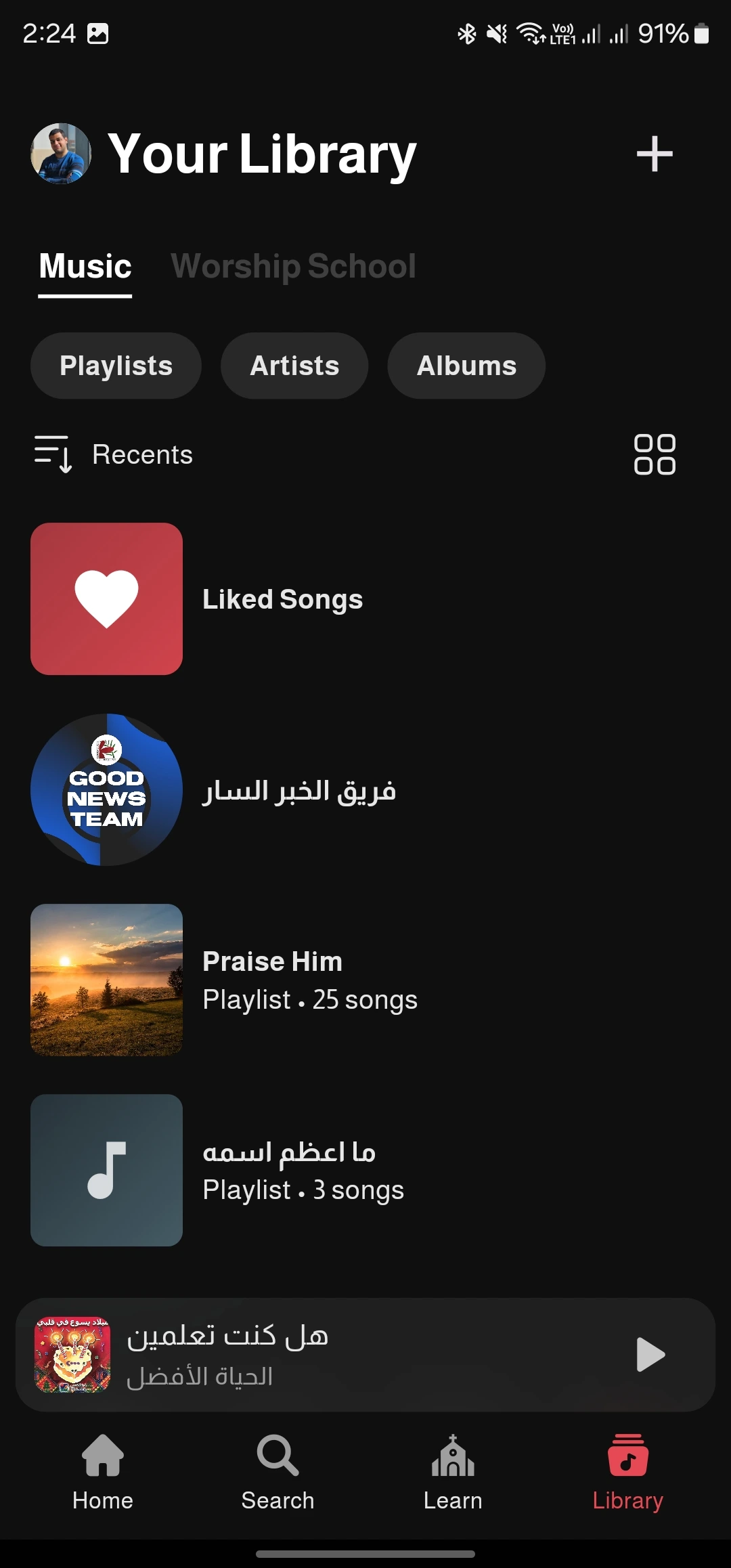The width and height of the screenshot is (731, 1568).
Task: Switch to grid view layout
Action: tap(655, 455)
